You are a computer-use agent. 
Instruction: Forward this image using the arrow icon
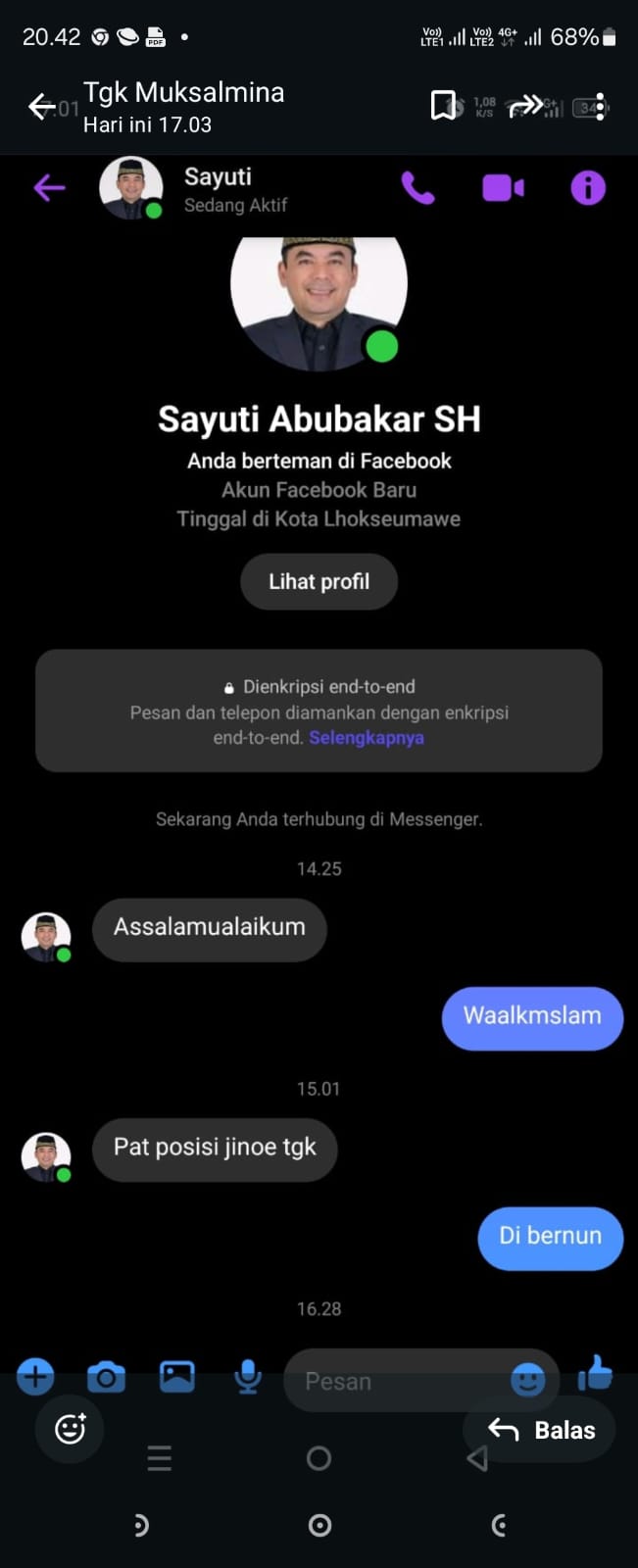525,106
